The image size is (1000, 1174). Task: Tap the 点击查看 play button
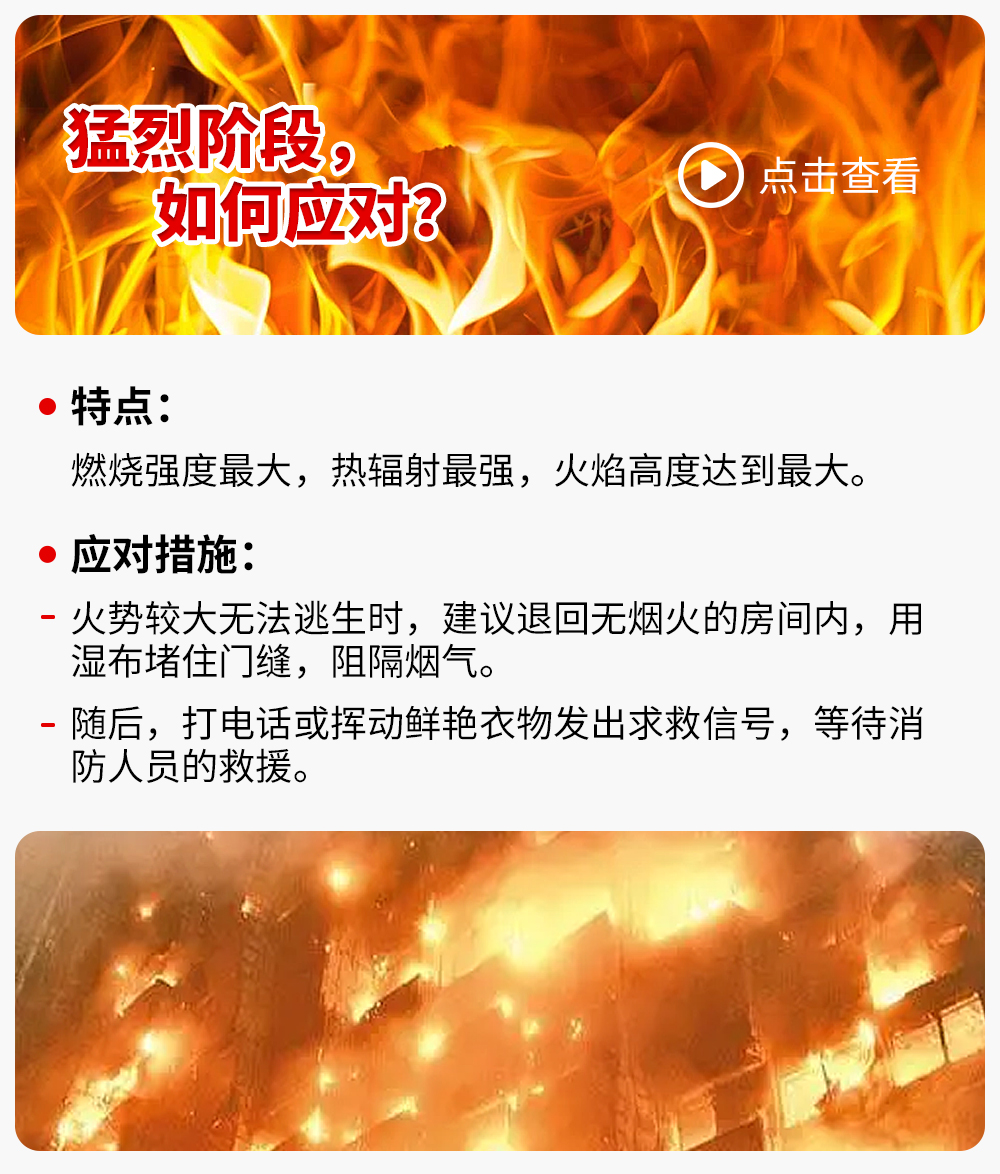[711, 176]
